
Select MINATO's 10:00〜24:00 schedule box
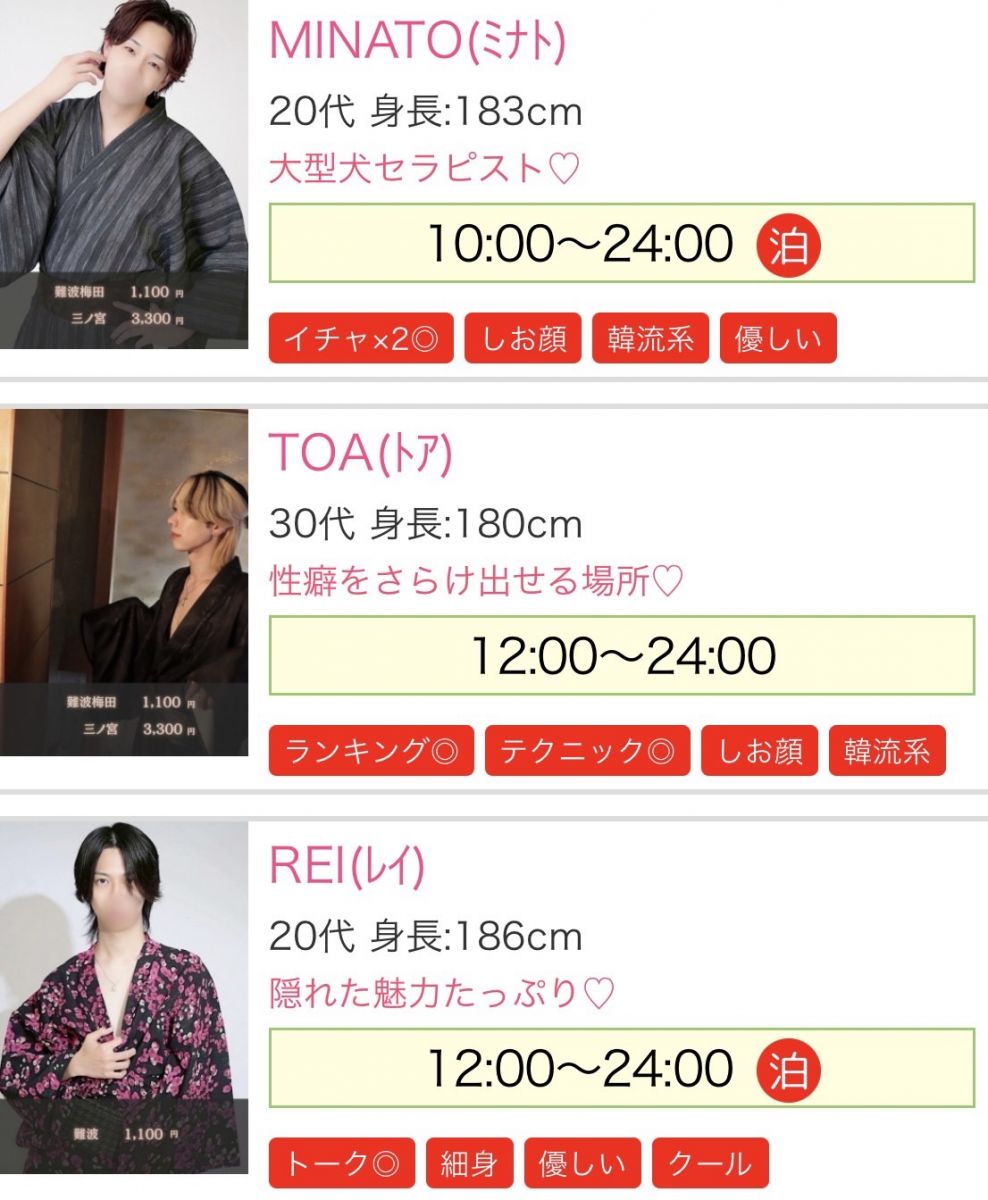pos(621,243)
